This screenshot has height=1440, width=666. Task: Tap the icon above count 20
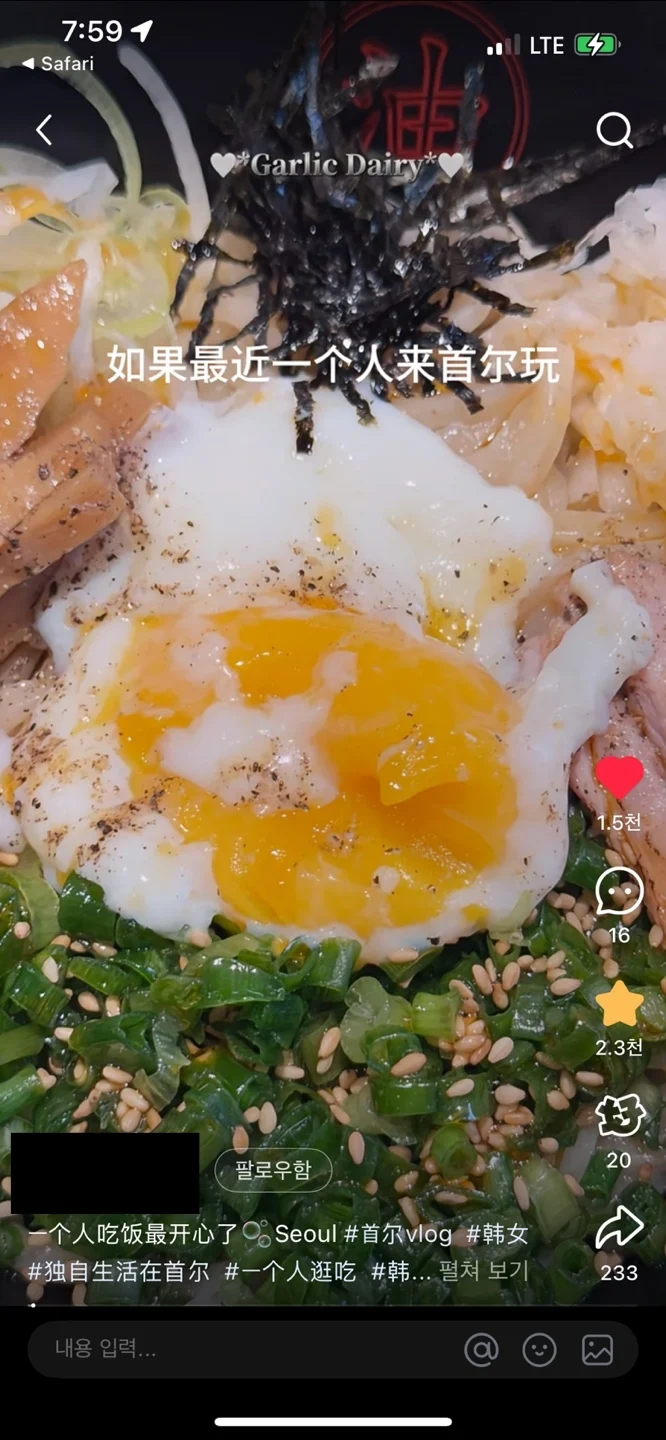tap(619, 1117)
